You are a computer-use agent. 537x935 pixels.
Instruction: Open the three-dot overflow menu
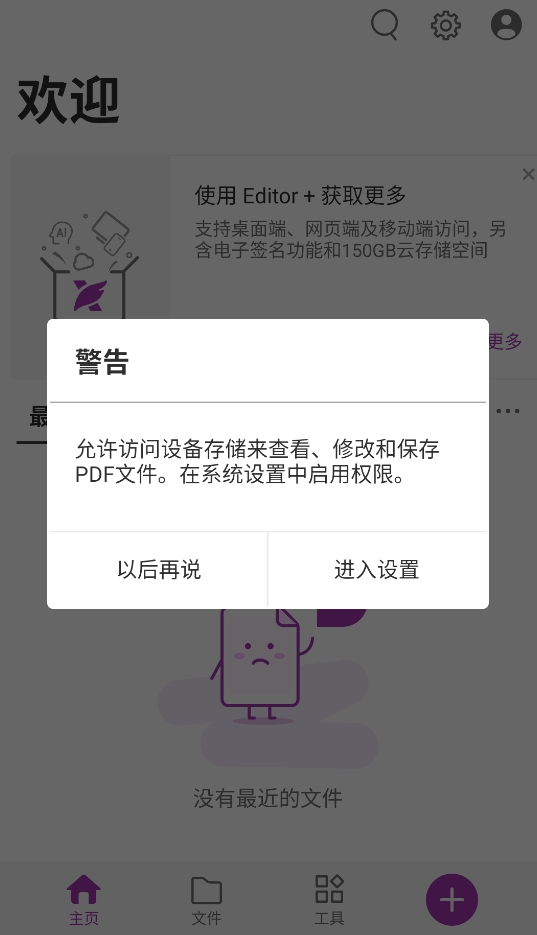[x=508, y=411]
